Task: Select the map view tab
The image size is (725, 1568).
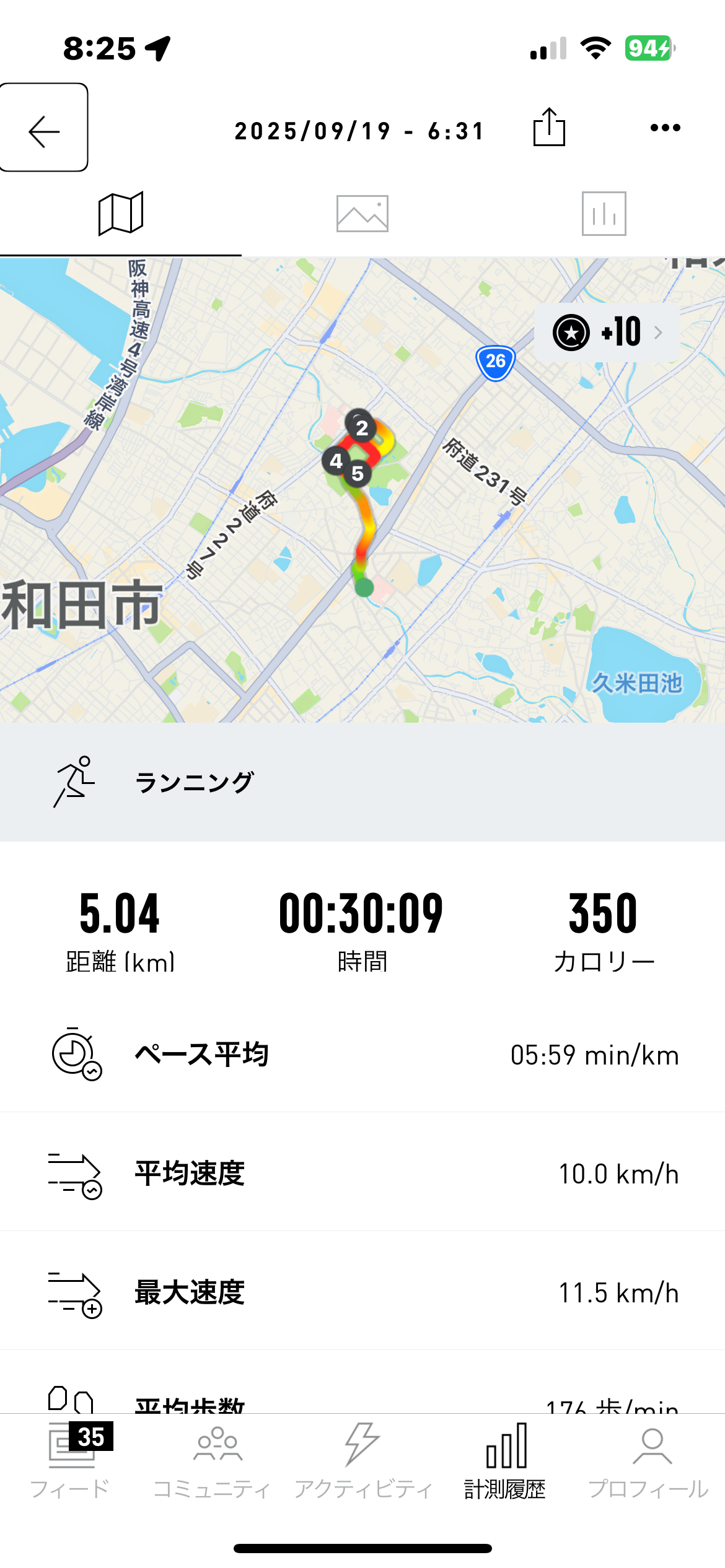Action: coord(121,214)
